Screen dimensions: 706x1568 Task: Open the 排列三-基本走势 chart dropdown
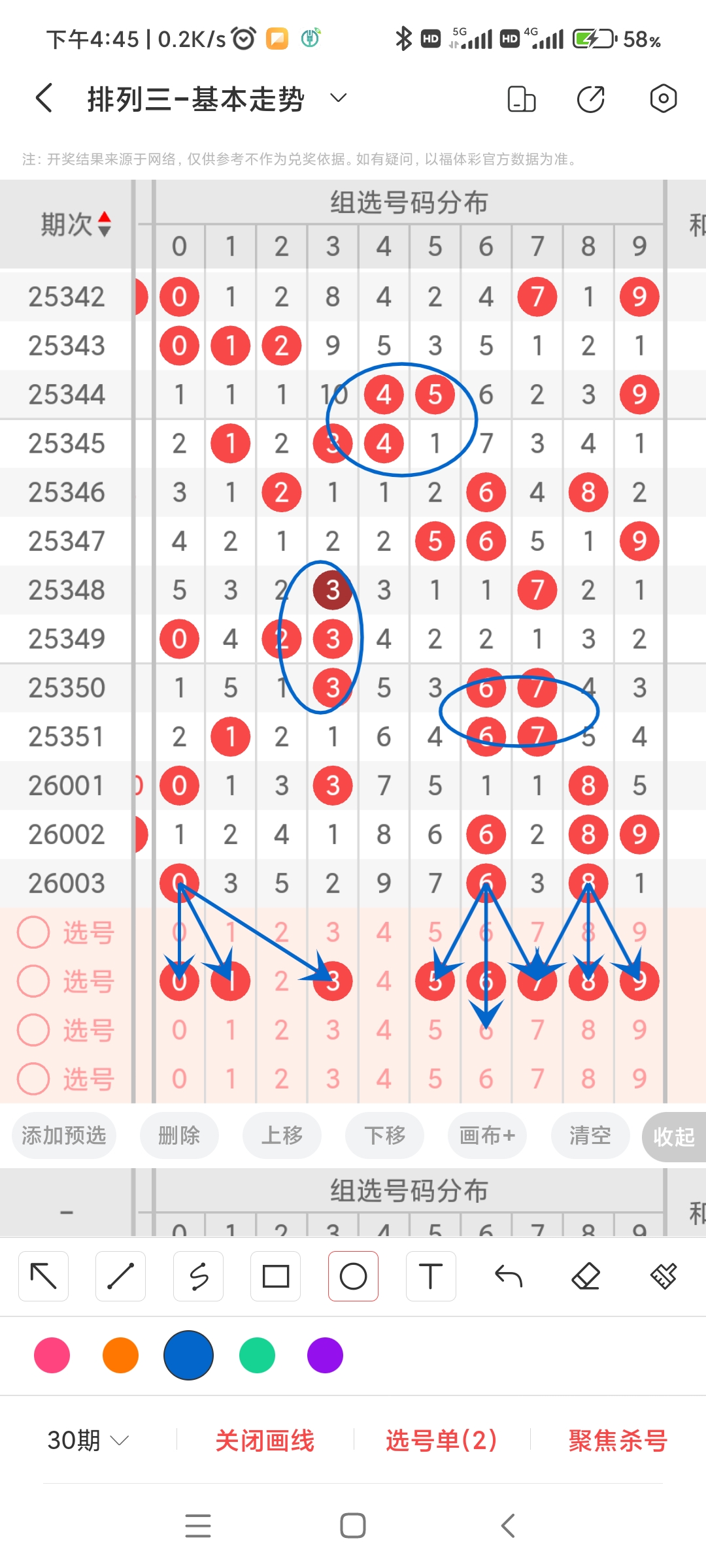click(337, 98)
